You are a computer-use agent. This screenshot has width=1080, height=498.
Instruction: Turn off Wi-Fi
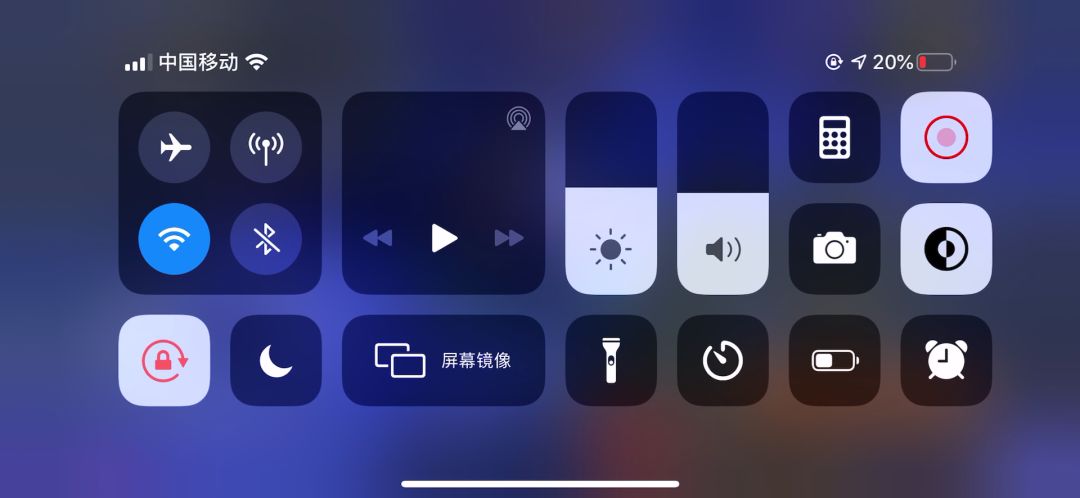[x=174, y=239]
